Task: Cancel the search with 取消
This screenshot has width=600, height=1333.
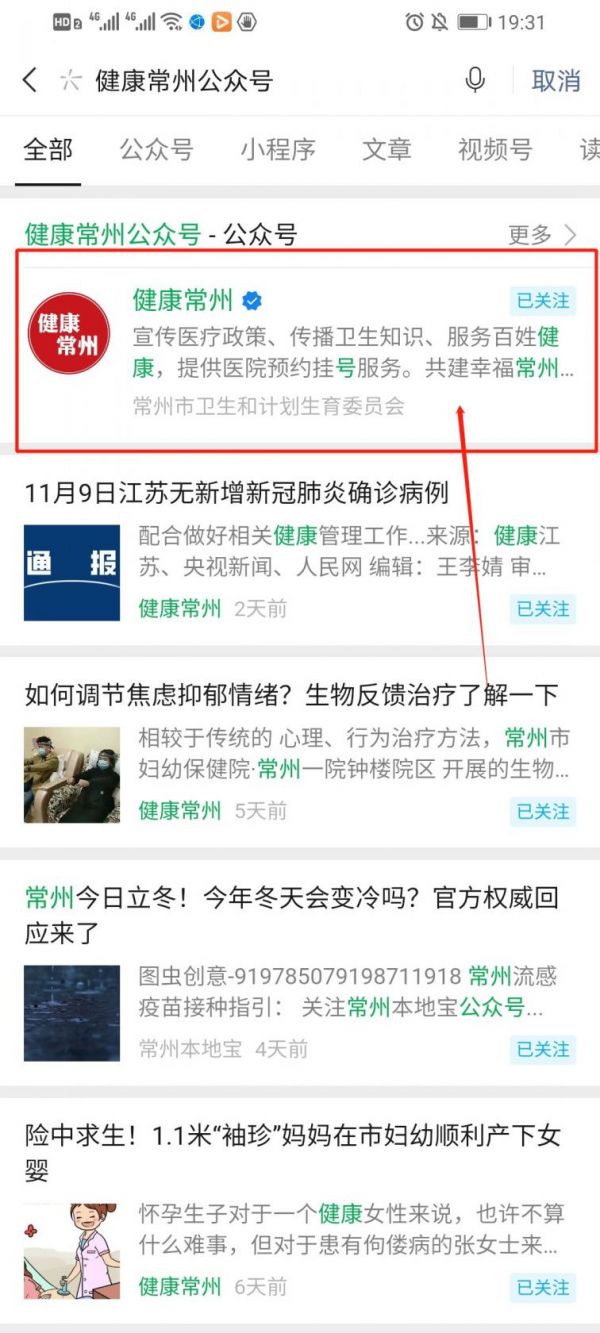Action: click(556, 81)
